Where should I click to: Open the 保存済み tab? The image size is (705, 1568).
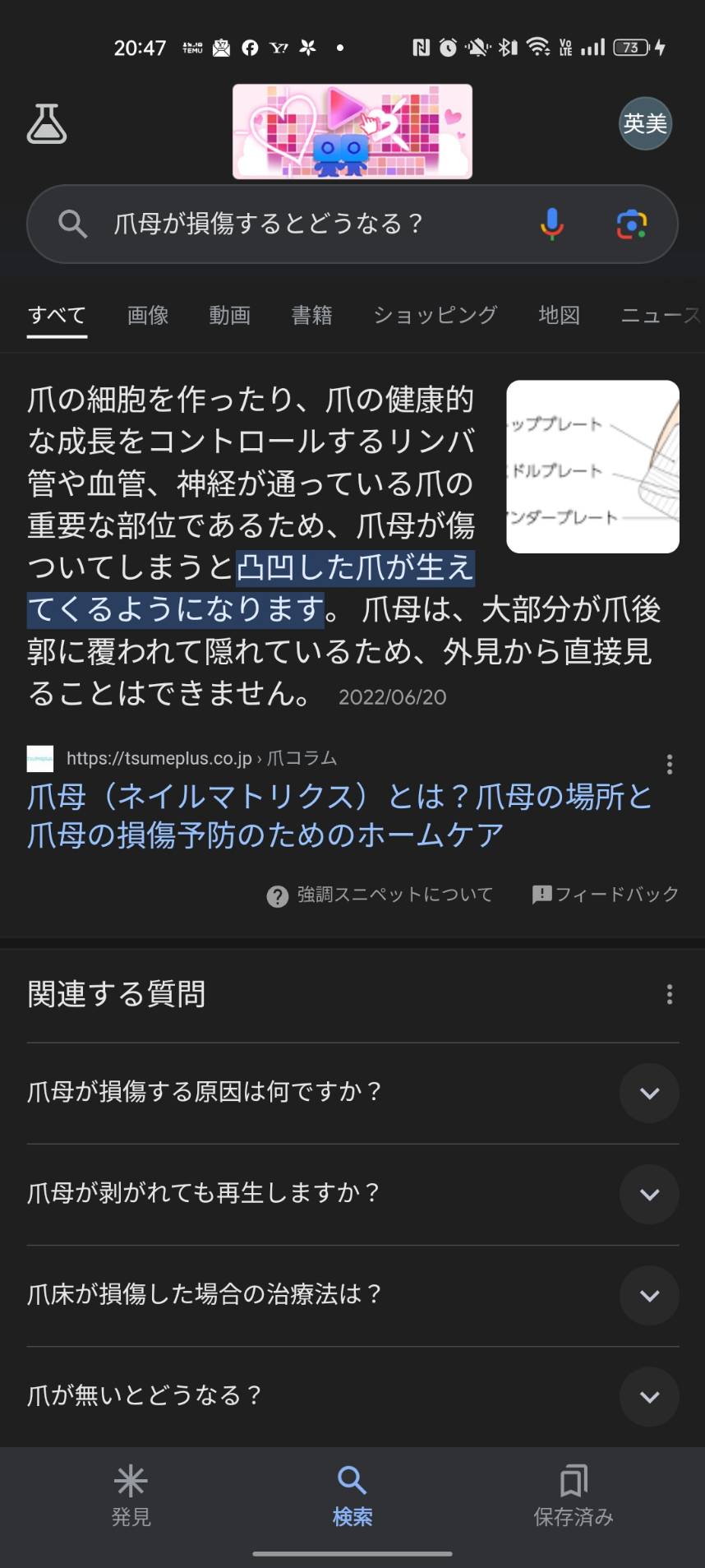[x=574, y=1496]
